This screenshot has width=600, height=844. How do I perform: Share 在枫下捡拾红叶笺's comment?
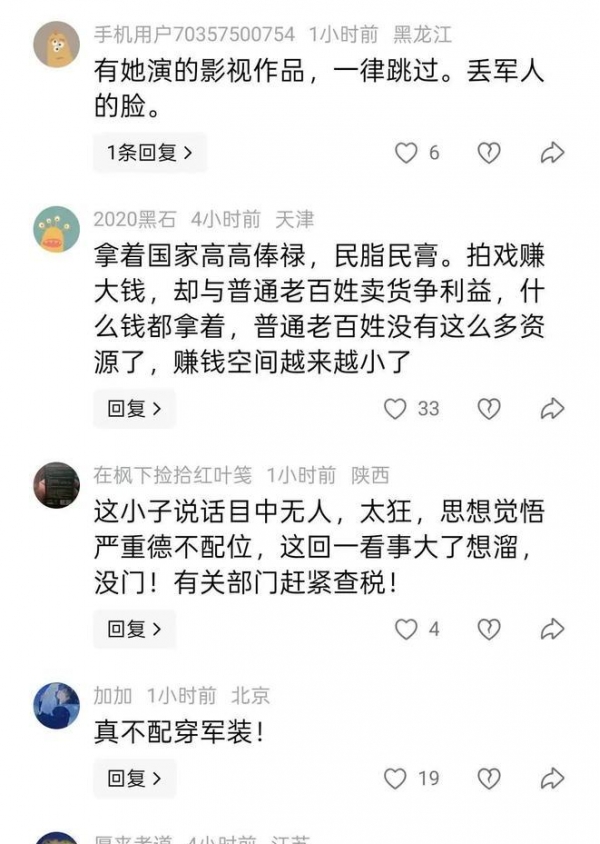click(x=552, y=629)
